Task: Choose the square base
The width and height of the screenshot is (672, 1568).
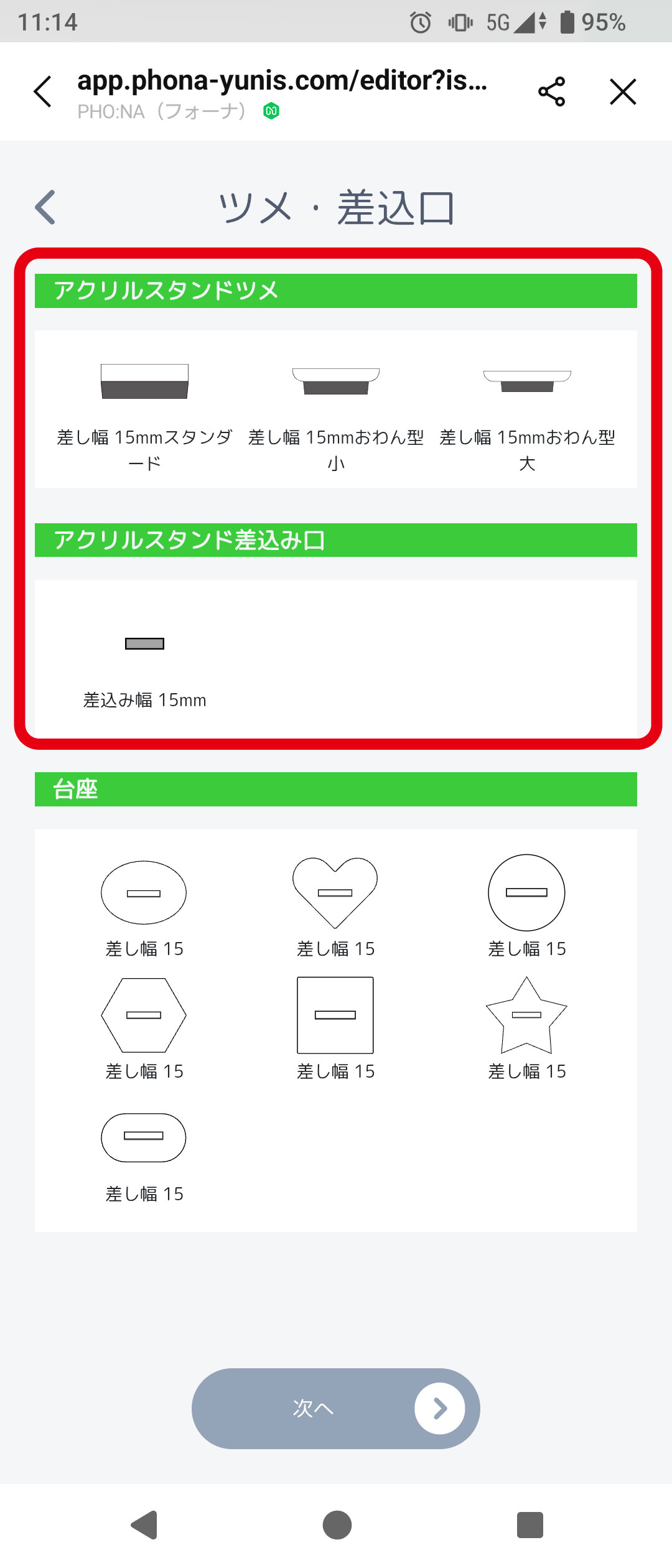Action: [335, 1015]
